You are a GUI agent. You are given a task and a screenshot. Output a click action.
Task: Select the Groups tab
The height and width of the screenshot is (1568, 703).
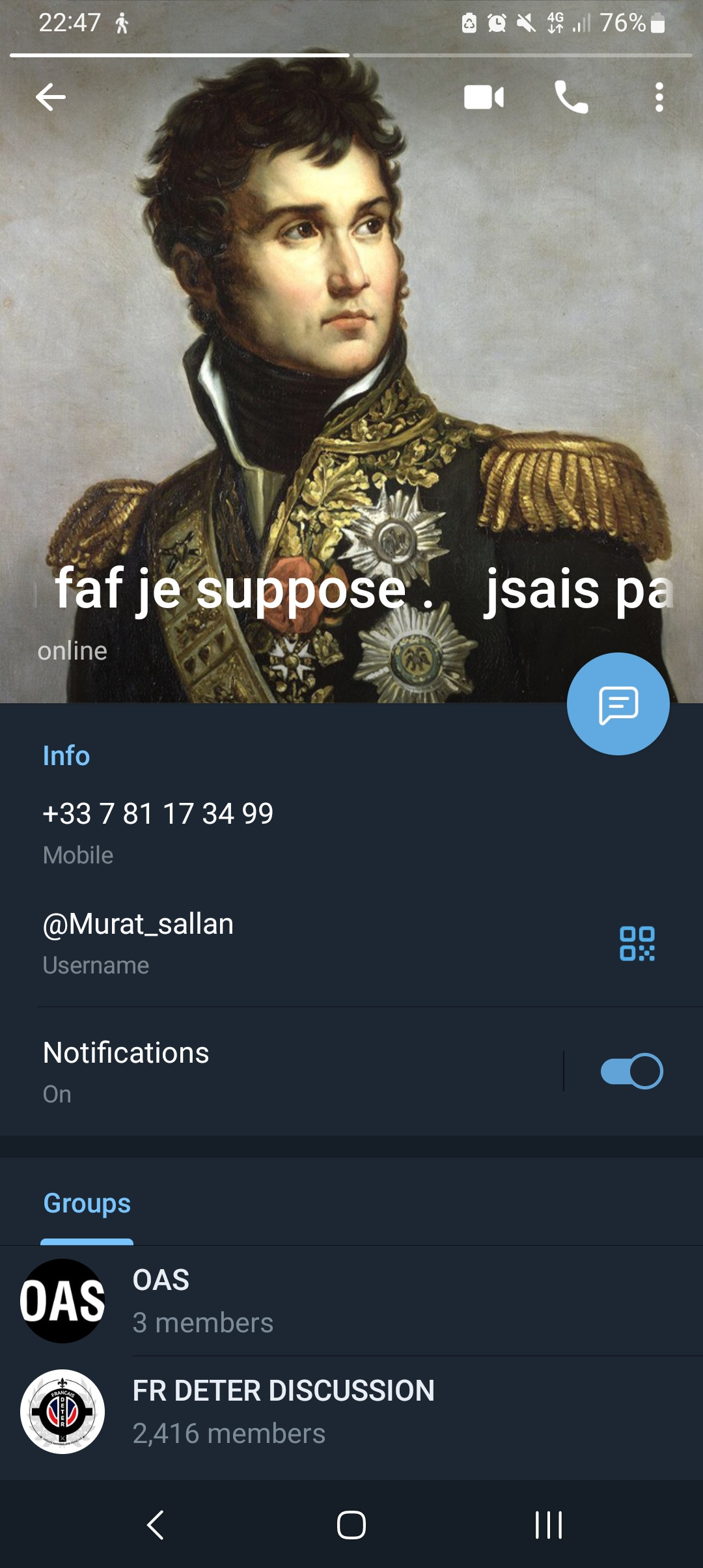point(87,1203)
